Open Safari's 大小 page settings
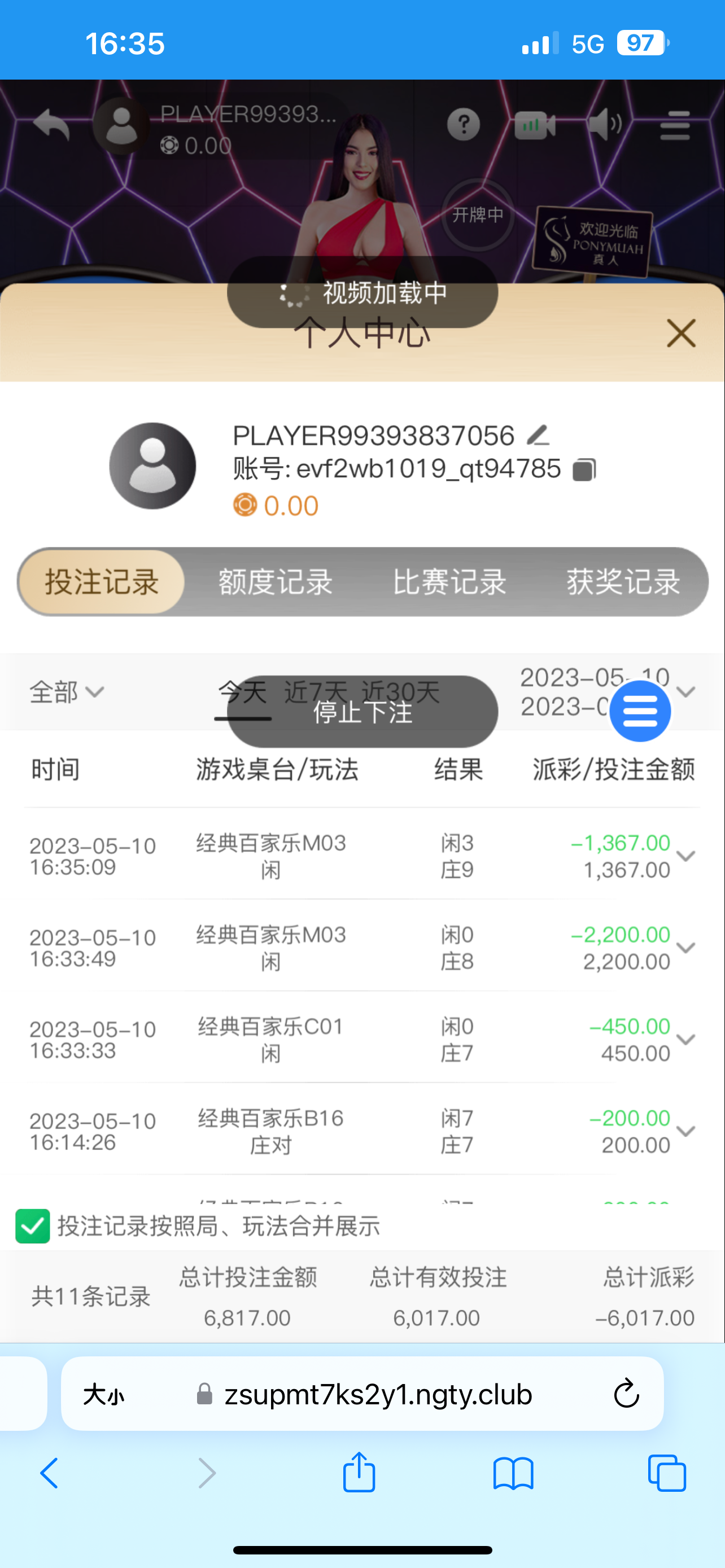Viewport: 725px width, 1568px height. [x=103, y=1394]
